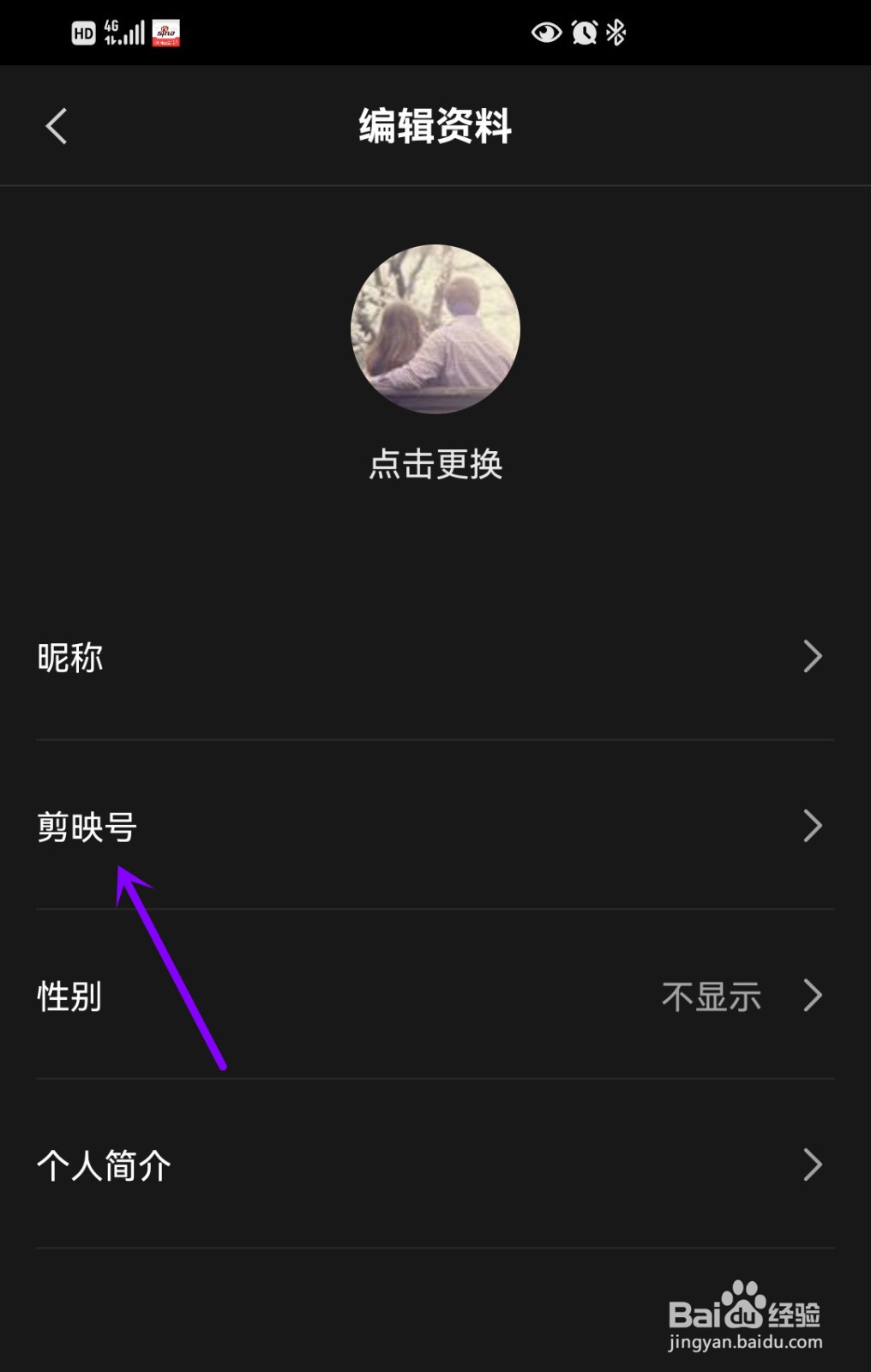The height and width of the screenshot is (1372, 871).
Task: Tap 点击更换 to change avatar
Action: tap(435, 464)
